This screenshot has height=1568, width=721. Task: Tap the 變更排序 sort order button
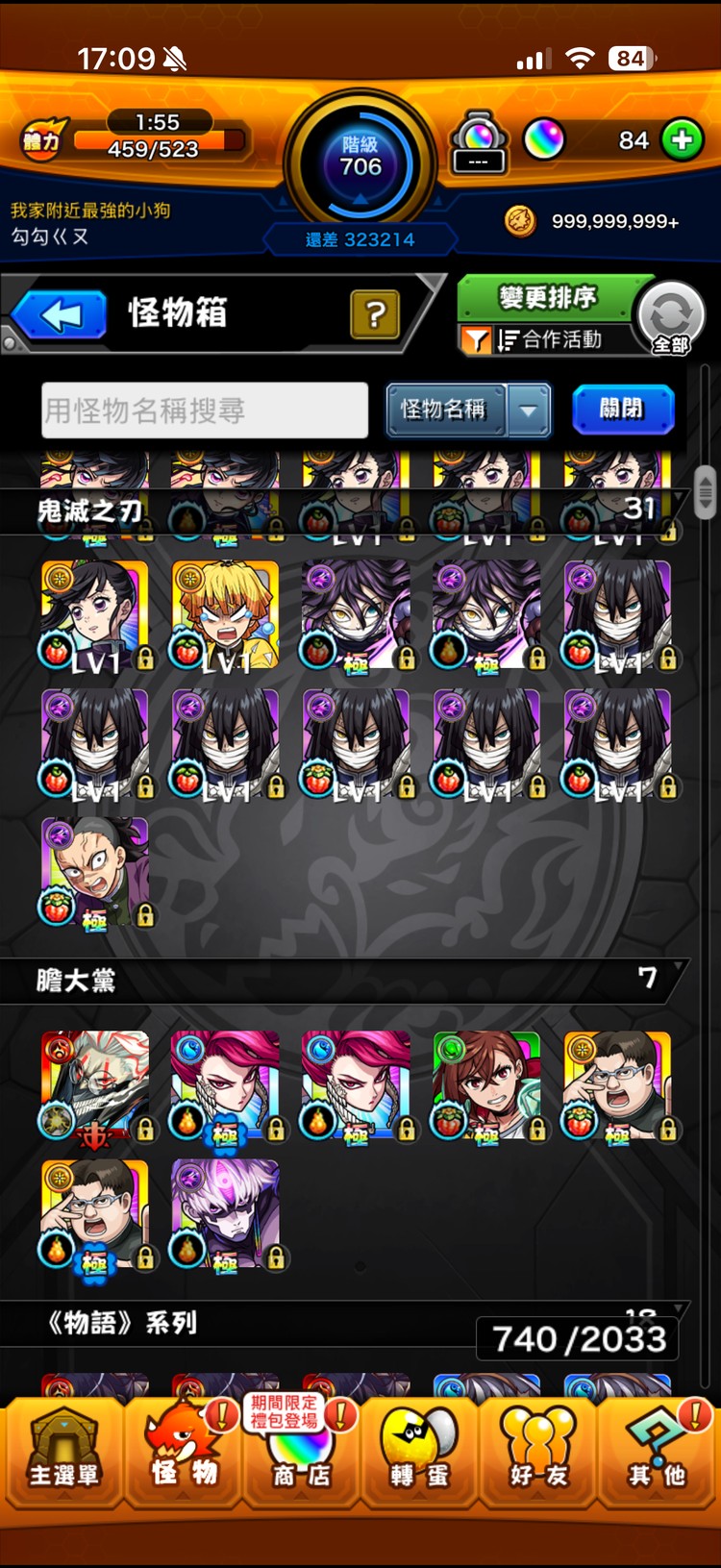tap(547, 297)
